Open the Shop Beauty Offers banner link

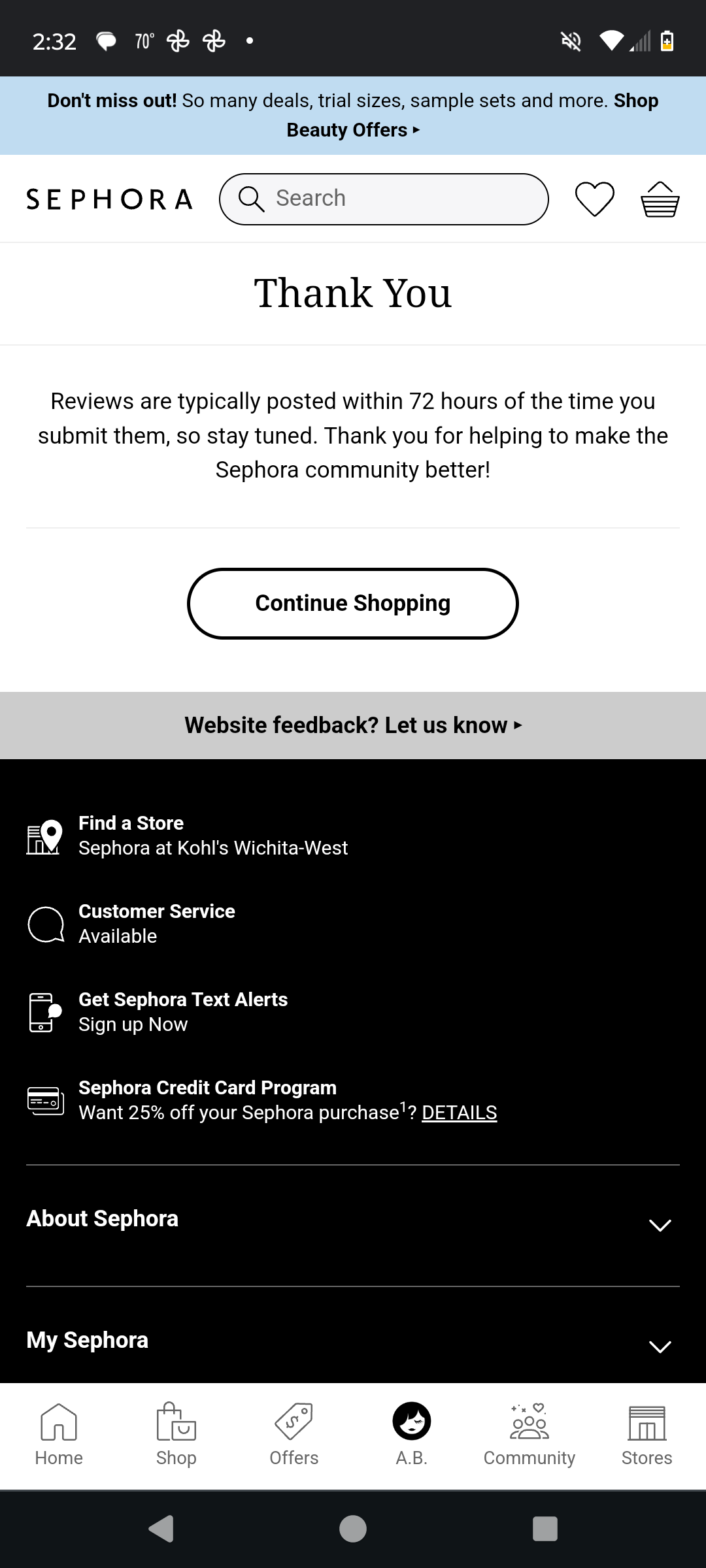pyautogui.click(x=353, y=130)
